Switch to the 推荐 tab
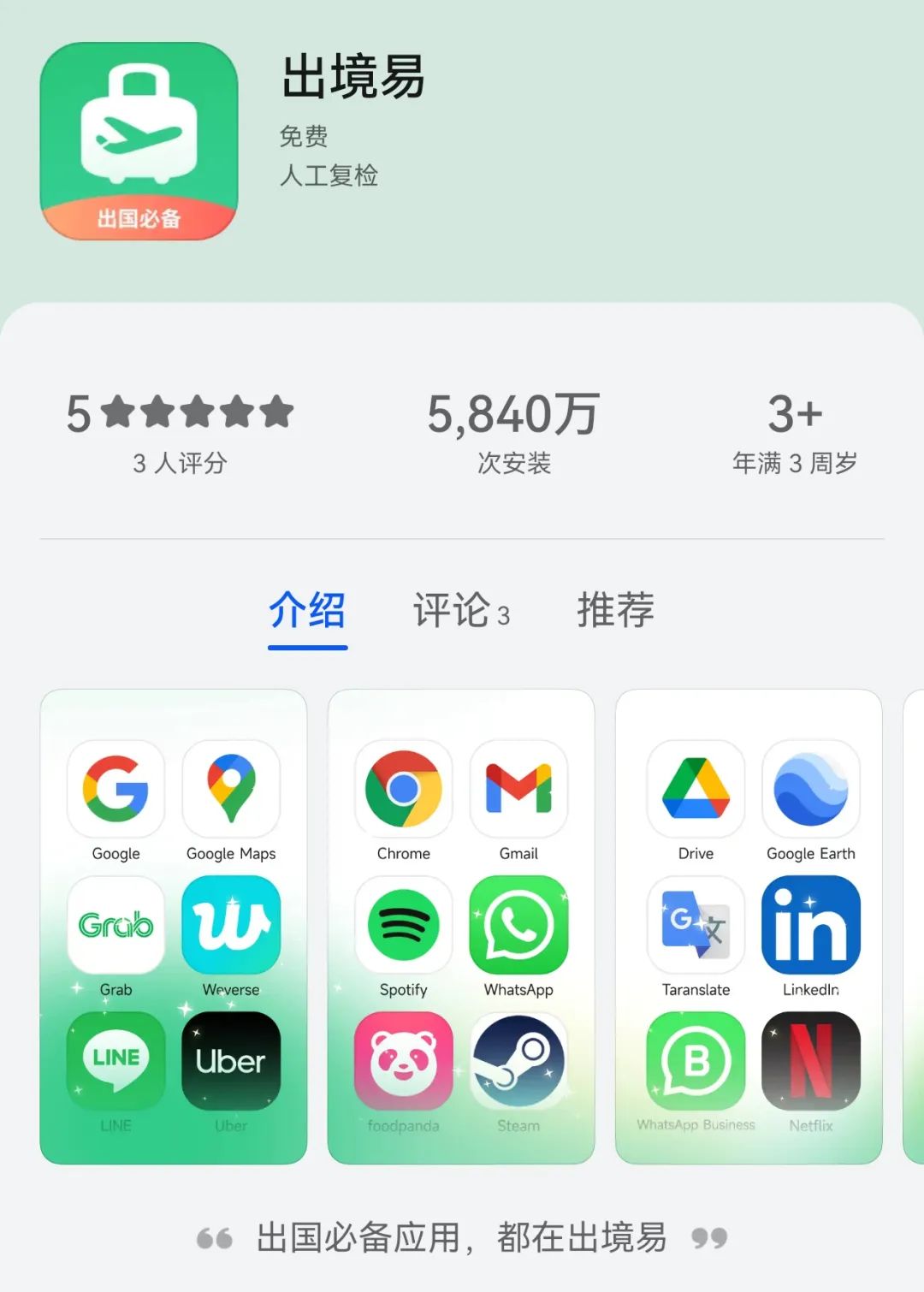Screen dimensions: 924x1292 [615, 611]
